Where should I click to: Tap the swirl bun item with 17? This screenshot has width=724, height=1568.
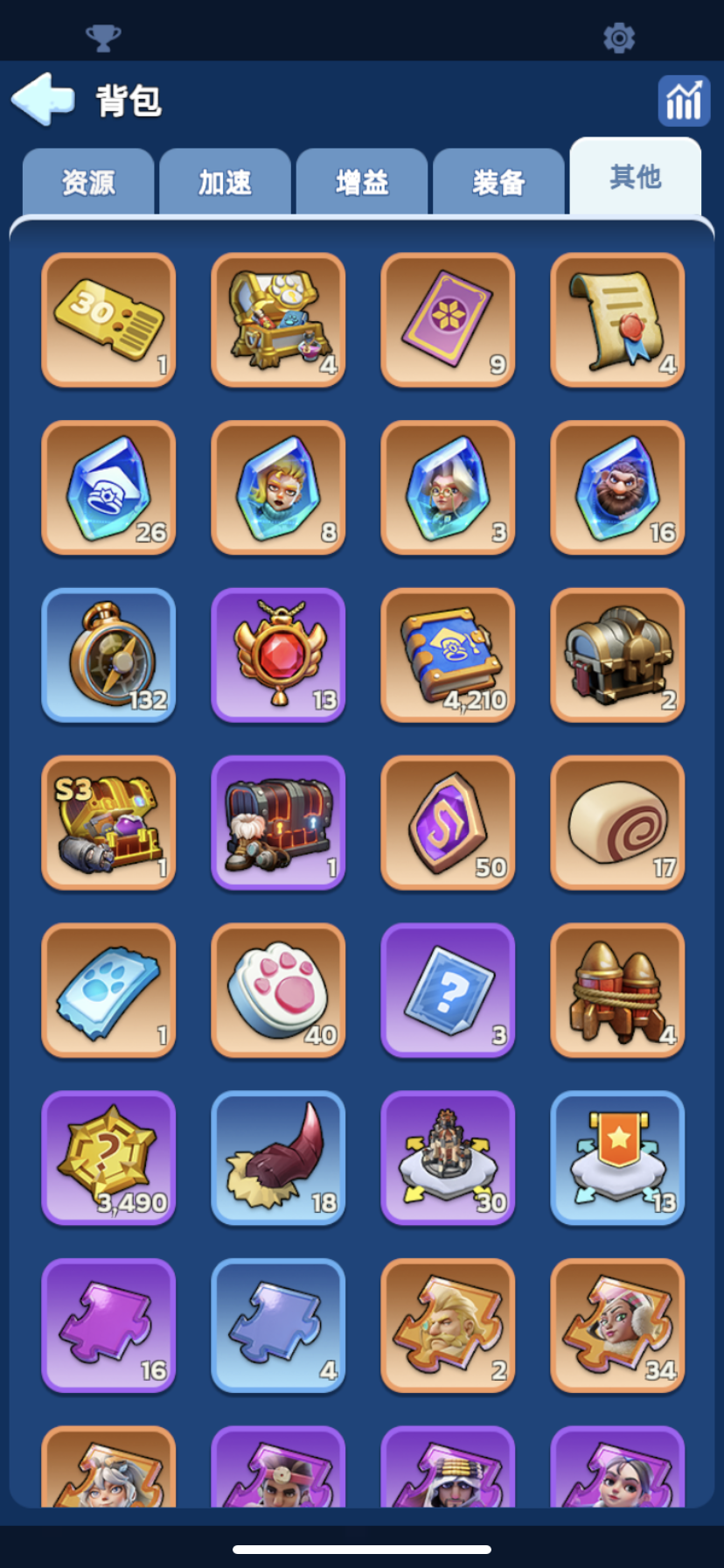(617, 822)
